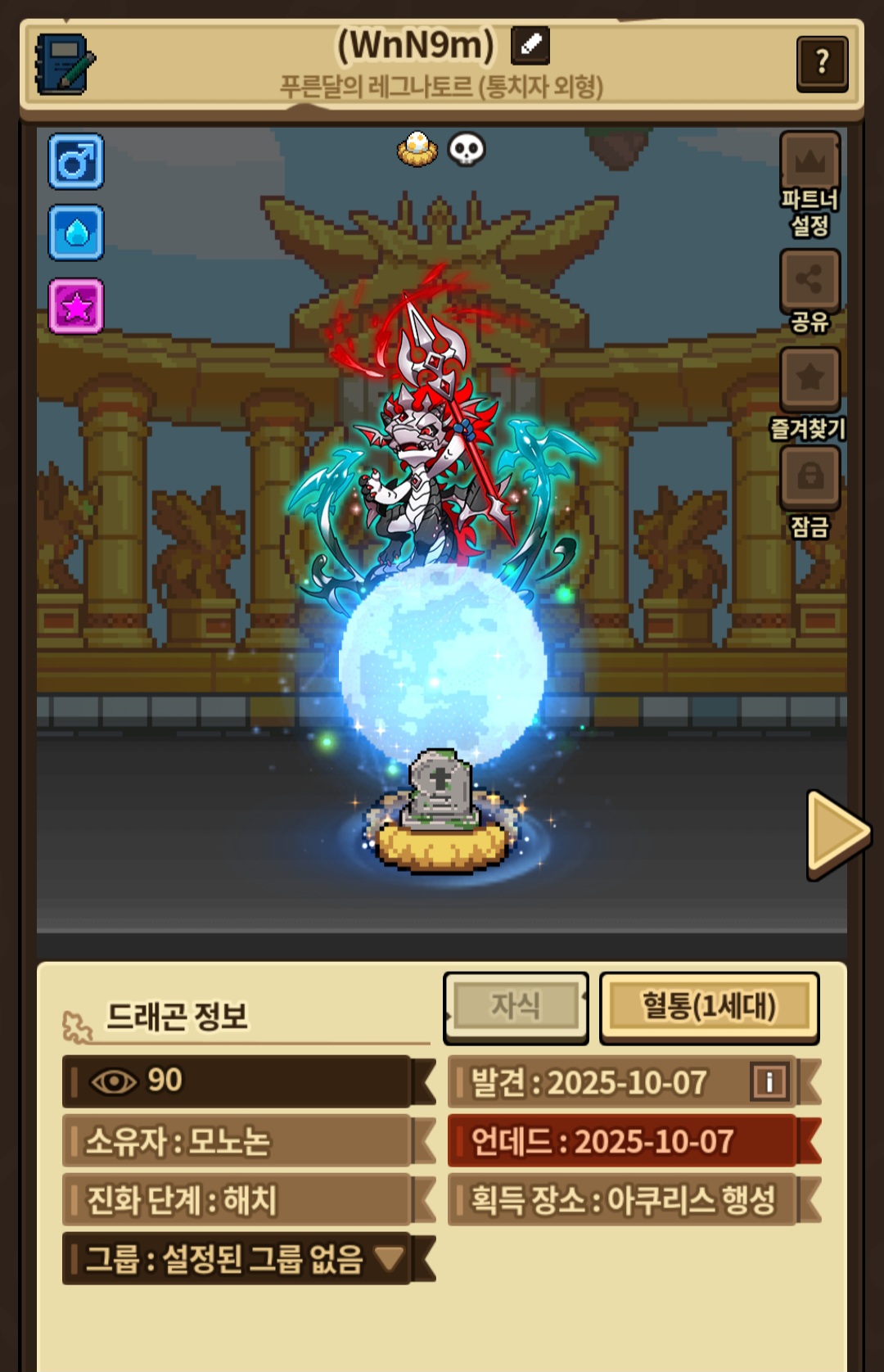
Task: Open 파트너 설정 partner settings
Action: click(x=810, y=185)
